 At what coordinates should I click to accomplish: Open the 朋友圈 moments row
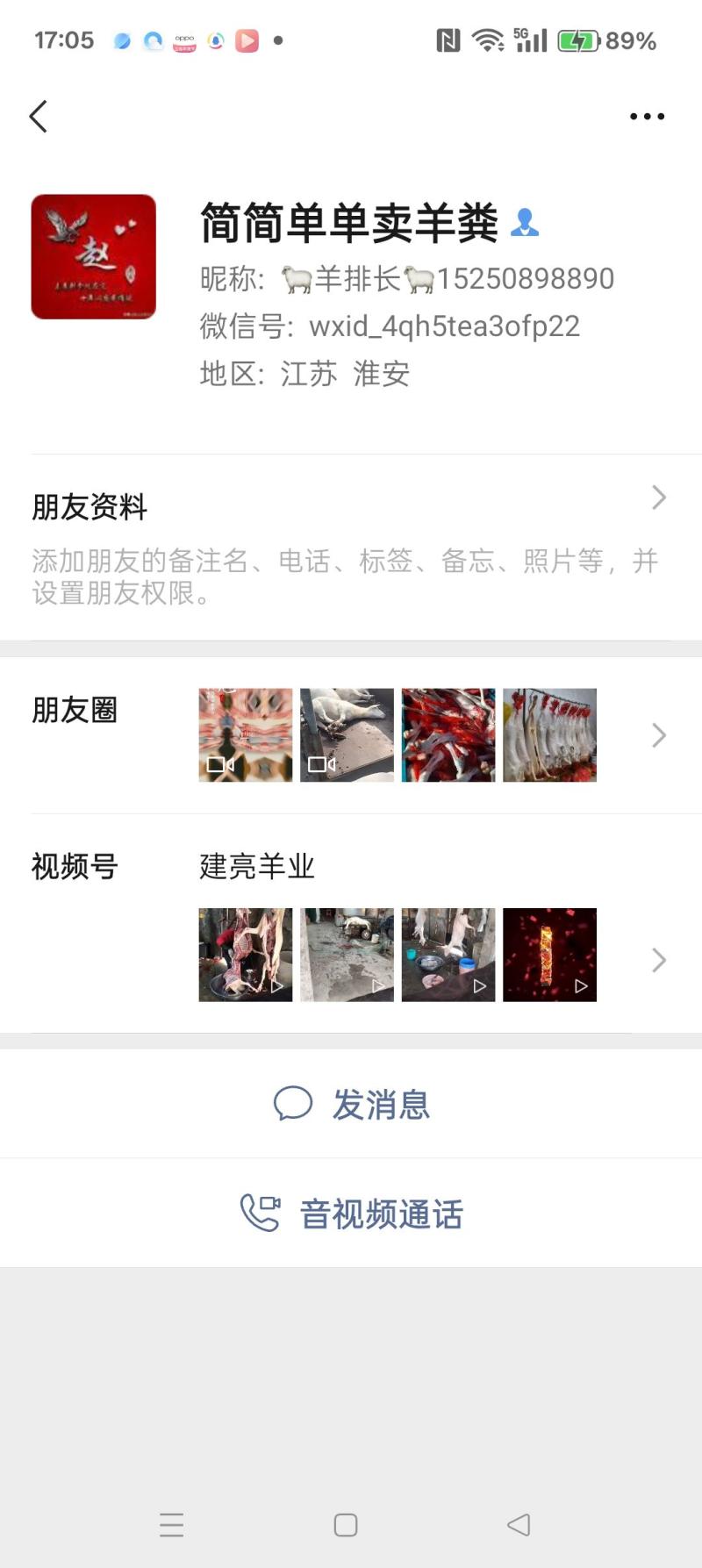pyautogui.click(x=351, y=734)
